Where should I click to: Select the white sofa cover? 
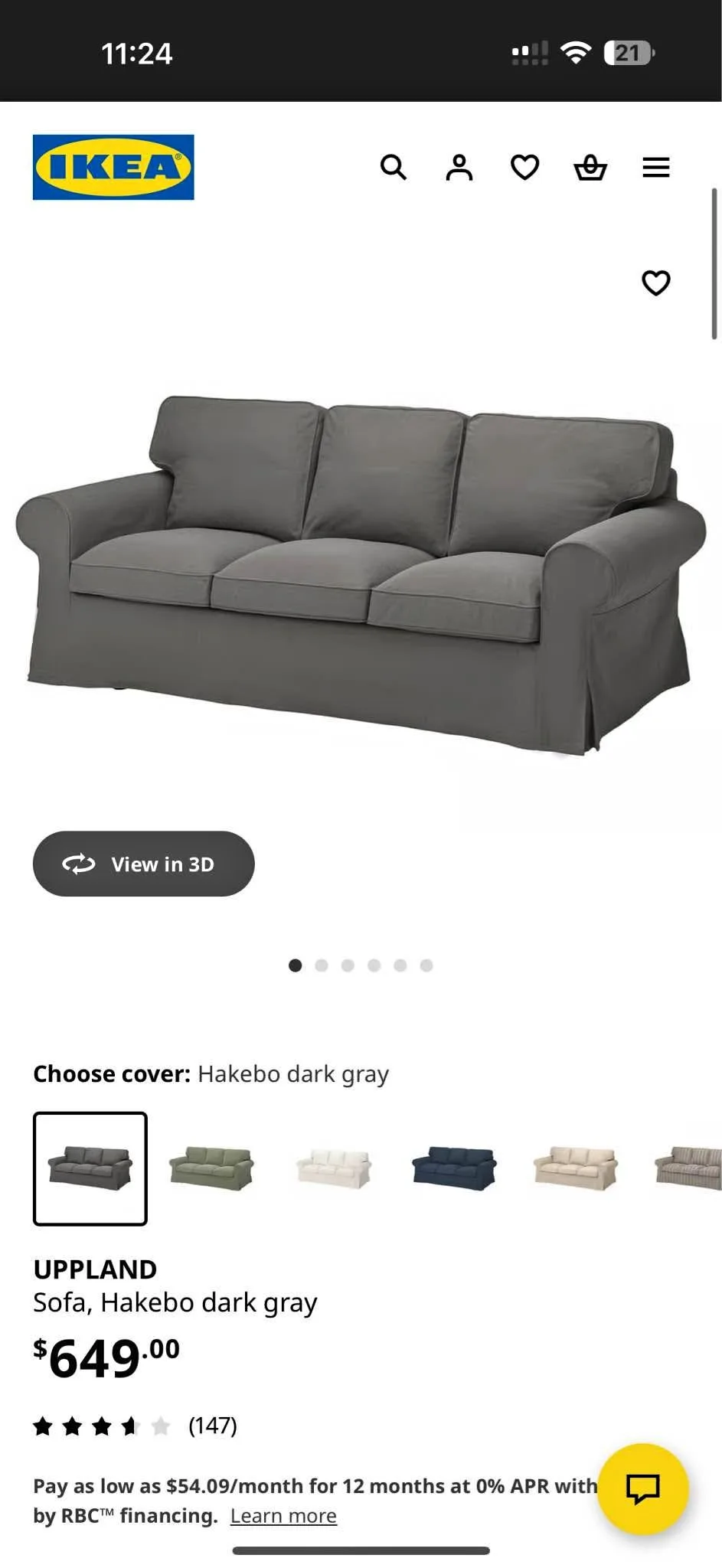coord(333,1168)
